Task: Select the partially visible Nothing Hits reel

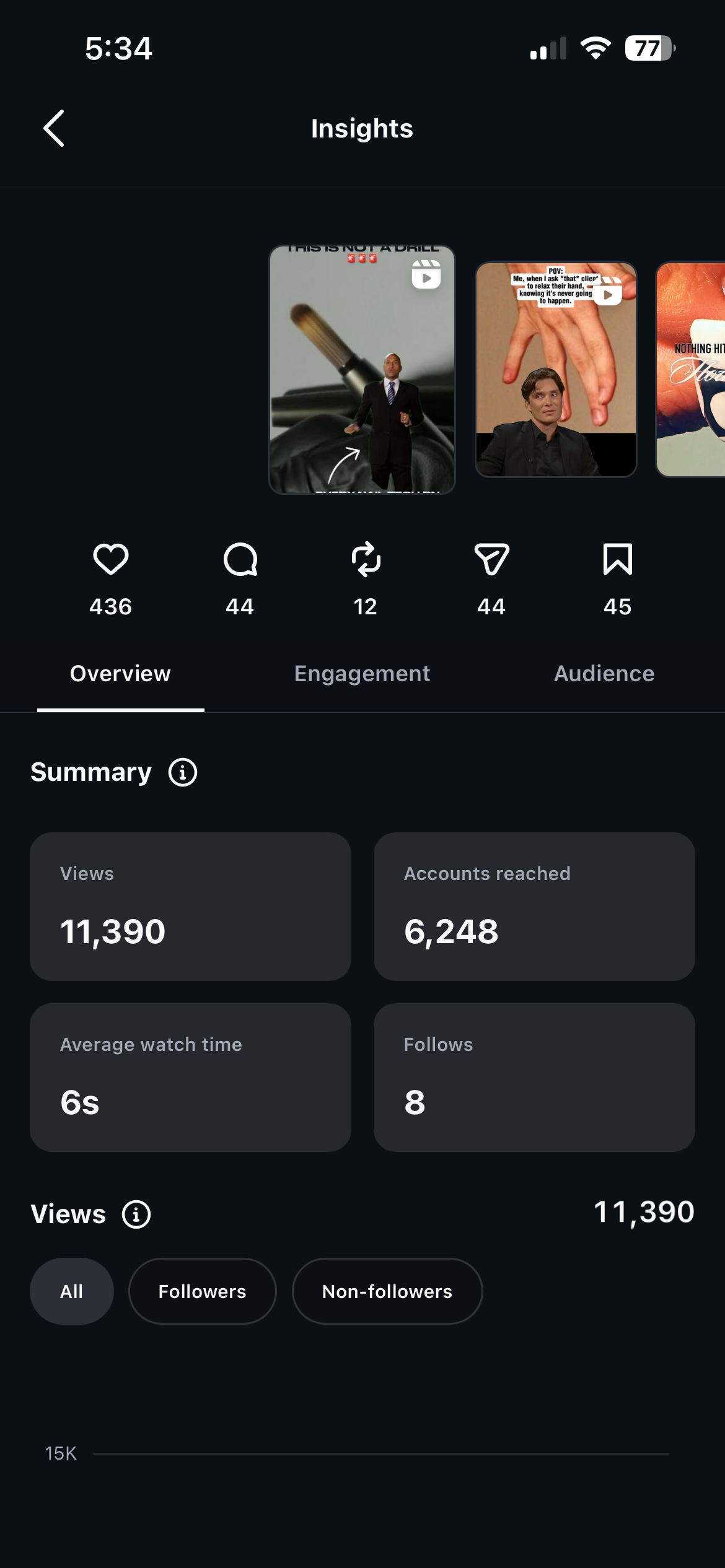Action: click(690, 370)
